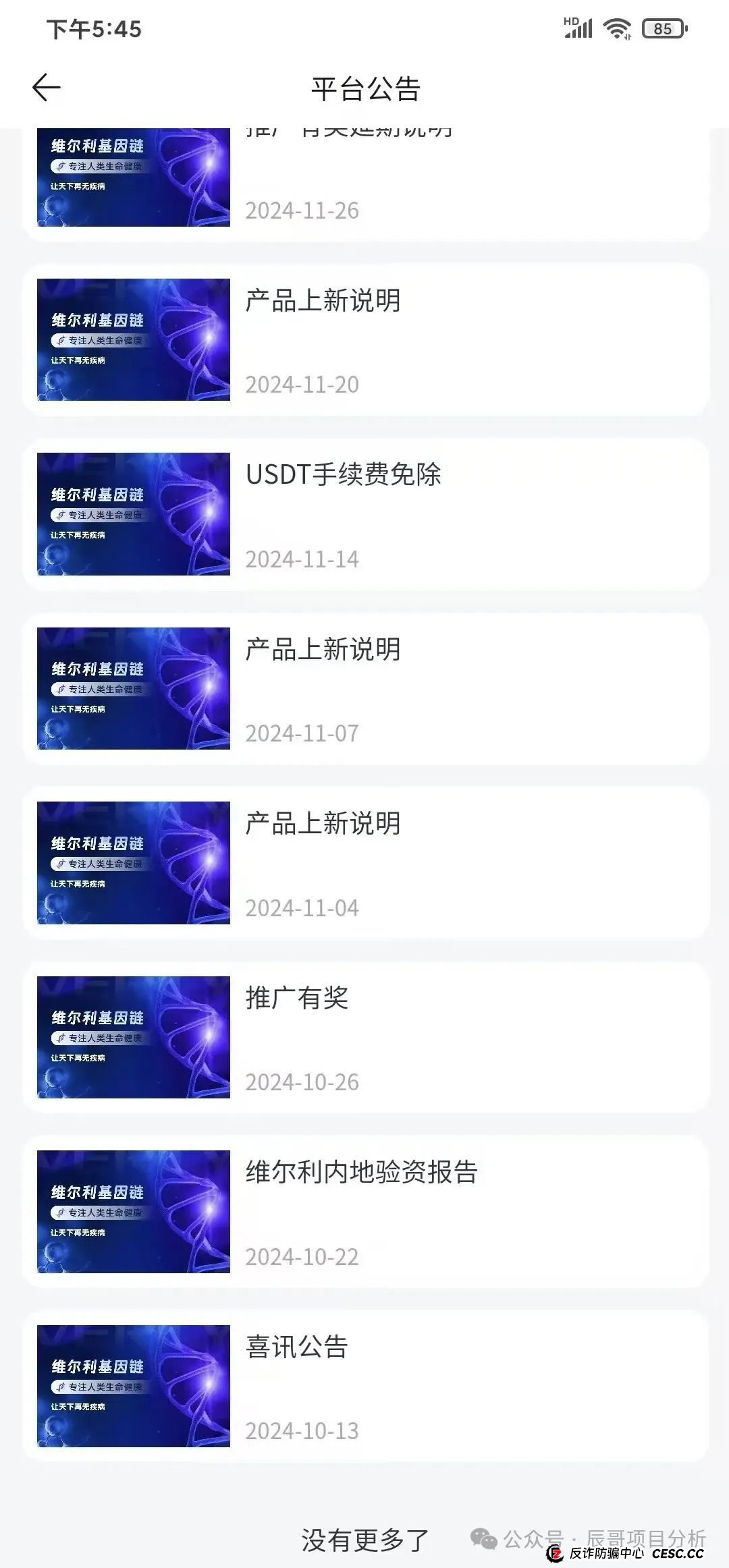This screenshot has width=729, height=1568.
Task: Tap the Wi-Fi icon in the status bar
Action: click(615, 28)
